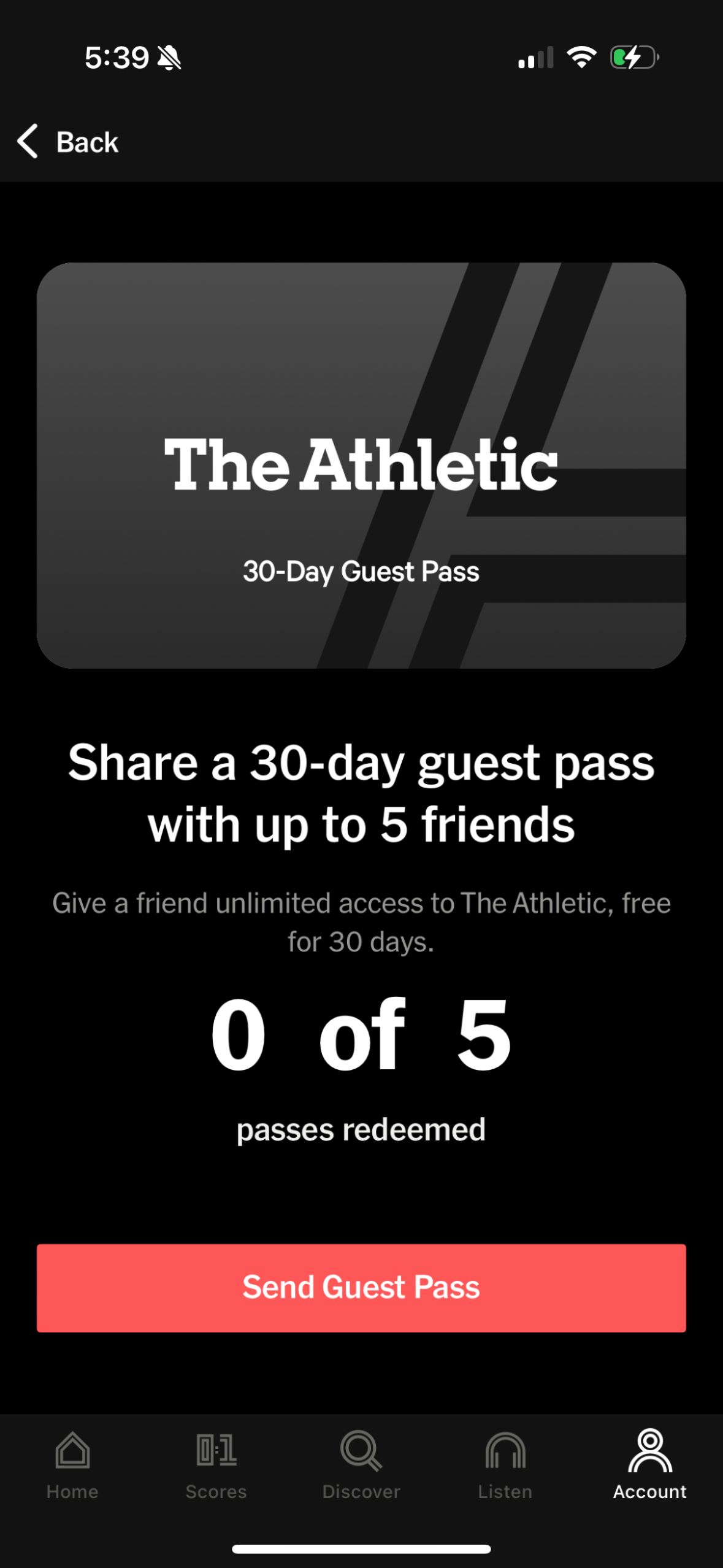Tap the back chevron arrow

click(27, 142)
